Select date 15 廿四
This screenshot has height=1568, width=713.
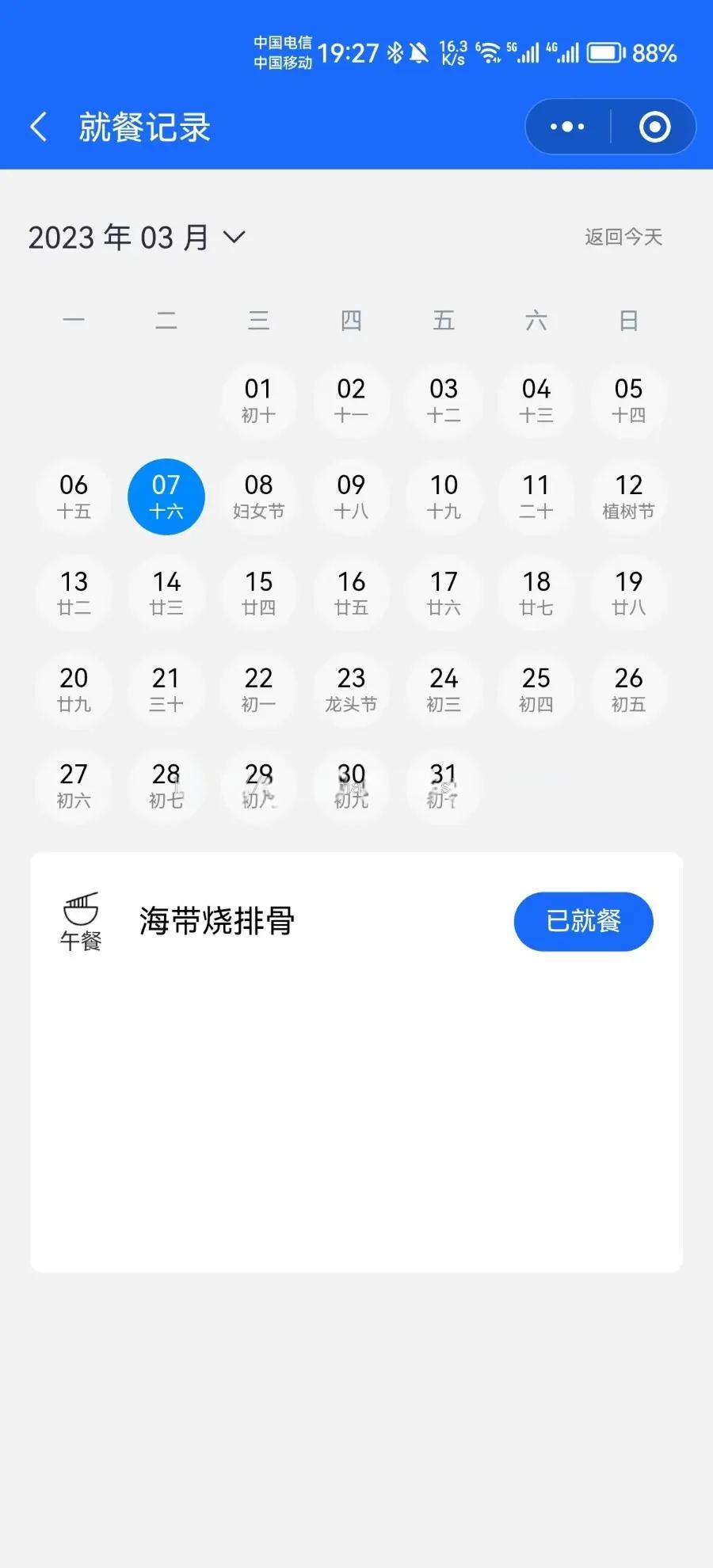pyautogui.click(x=258, y=593)
